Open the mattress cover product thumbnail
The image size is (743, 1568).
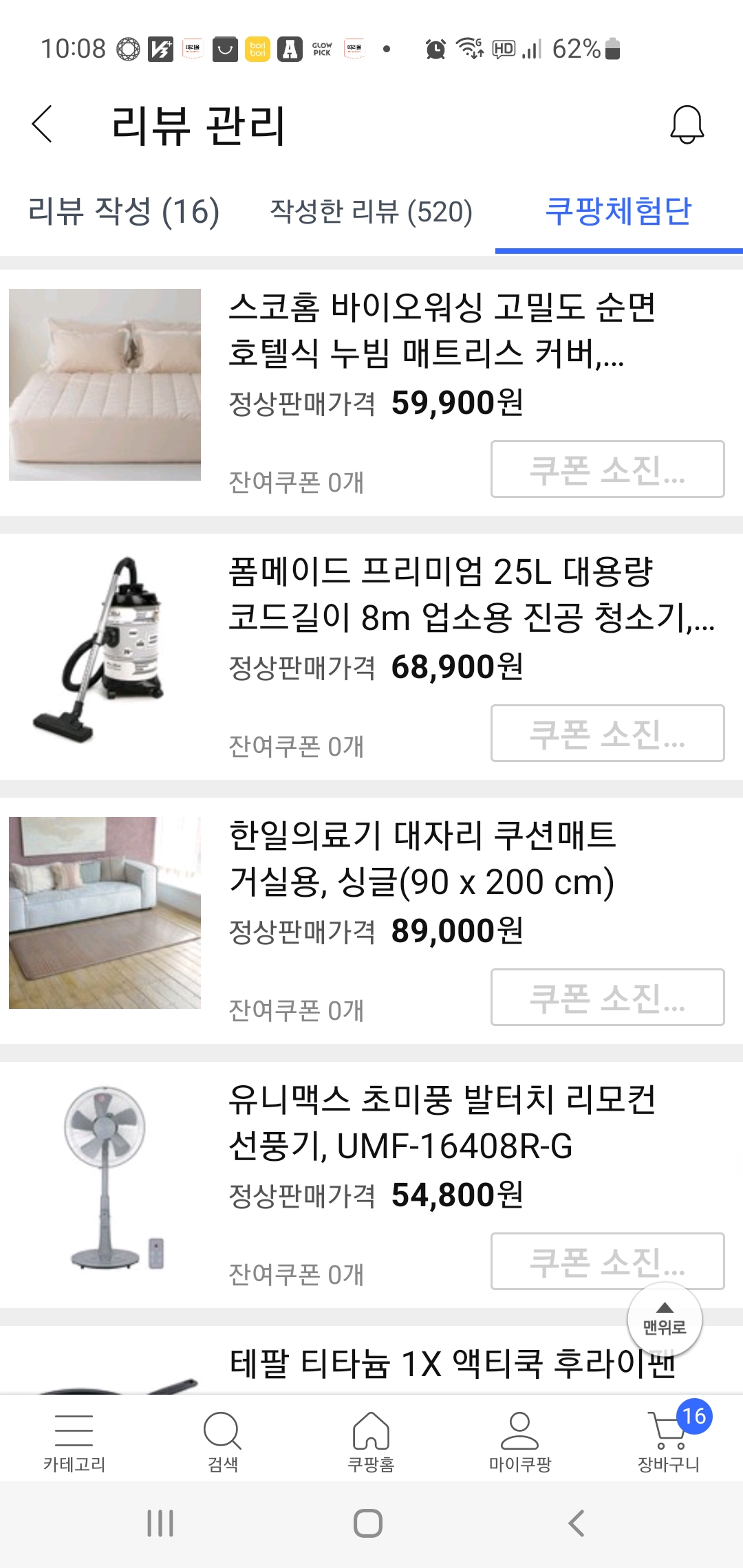click(104, 385)
